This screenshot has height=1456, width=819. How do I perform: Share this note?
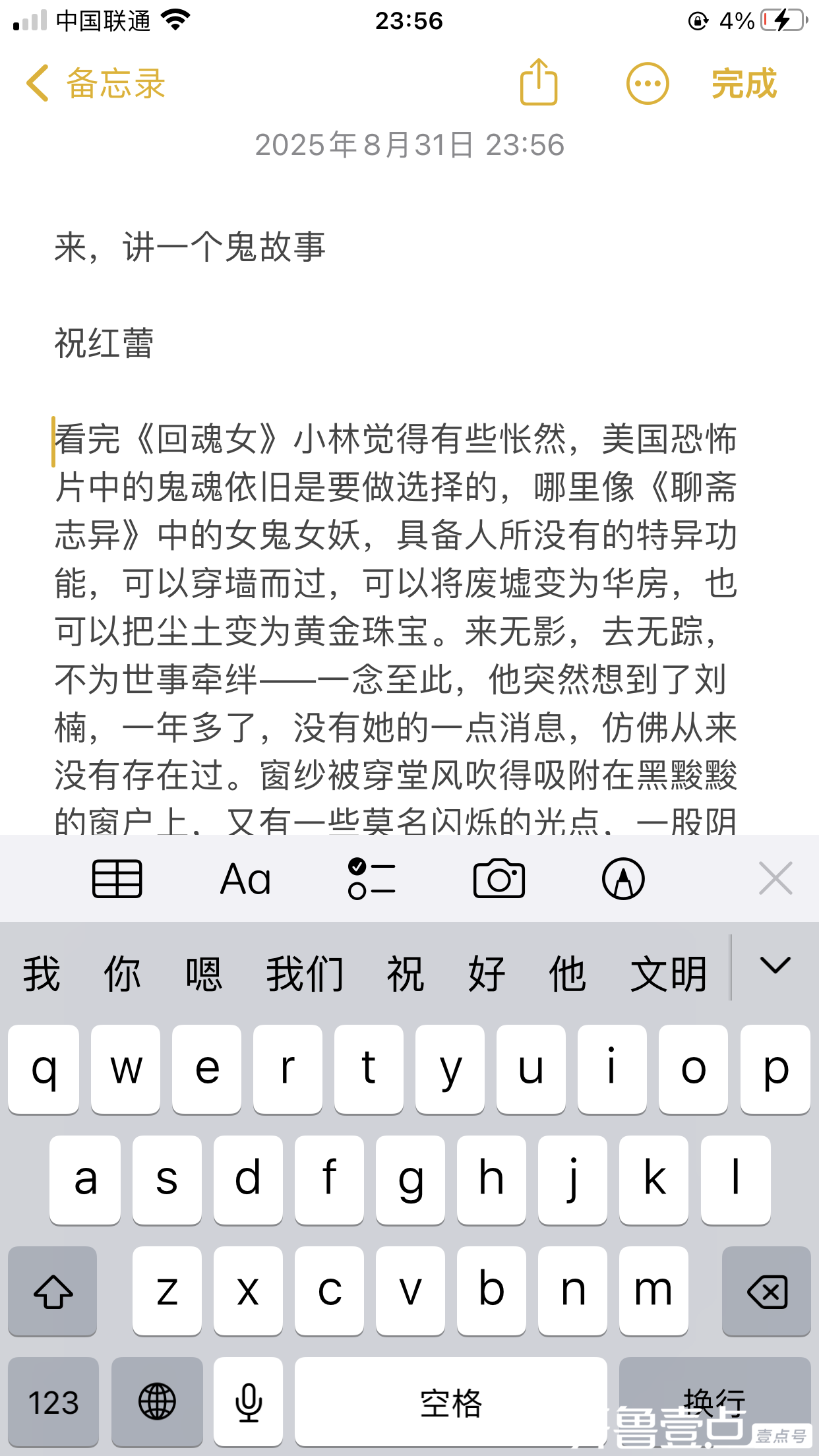pyautogui.click(x=539, y=83)
